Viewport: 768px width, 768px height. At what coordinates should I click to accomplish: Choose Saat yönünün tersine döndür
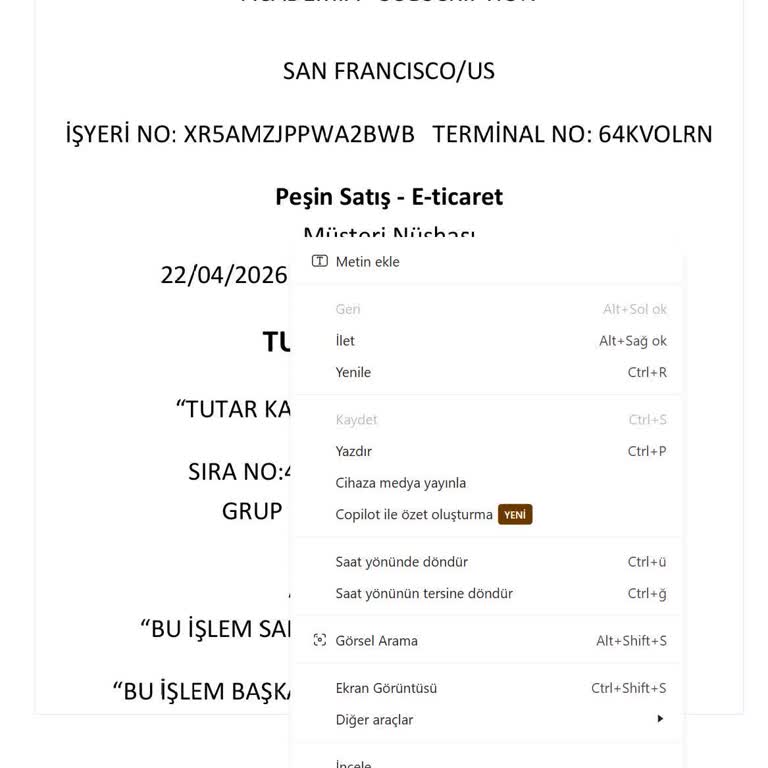click(x=424, y=594)
